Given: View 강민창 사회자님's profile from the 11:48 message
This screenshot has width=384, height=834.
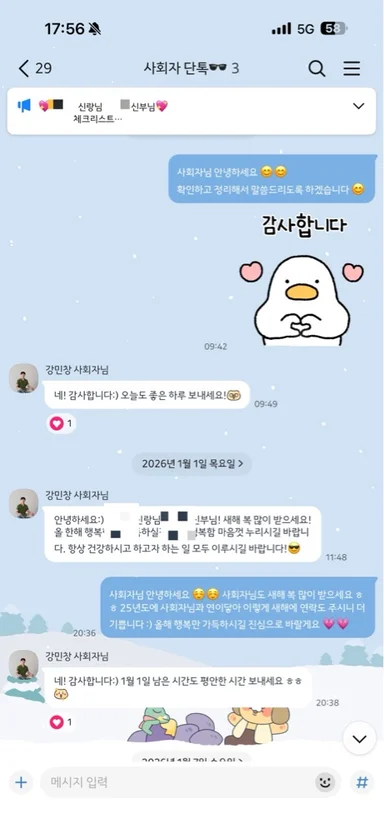Looking at the screenshot, I should point(23,503).
